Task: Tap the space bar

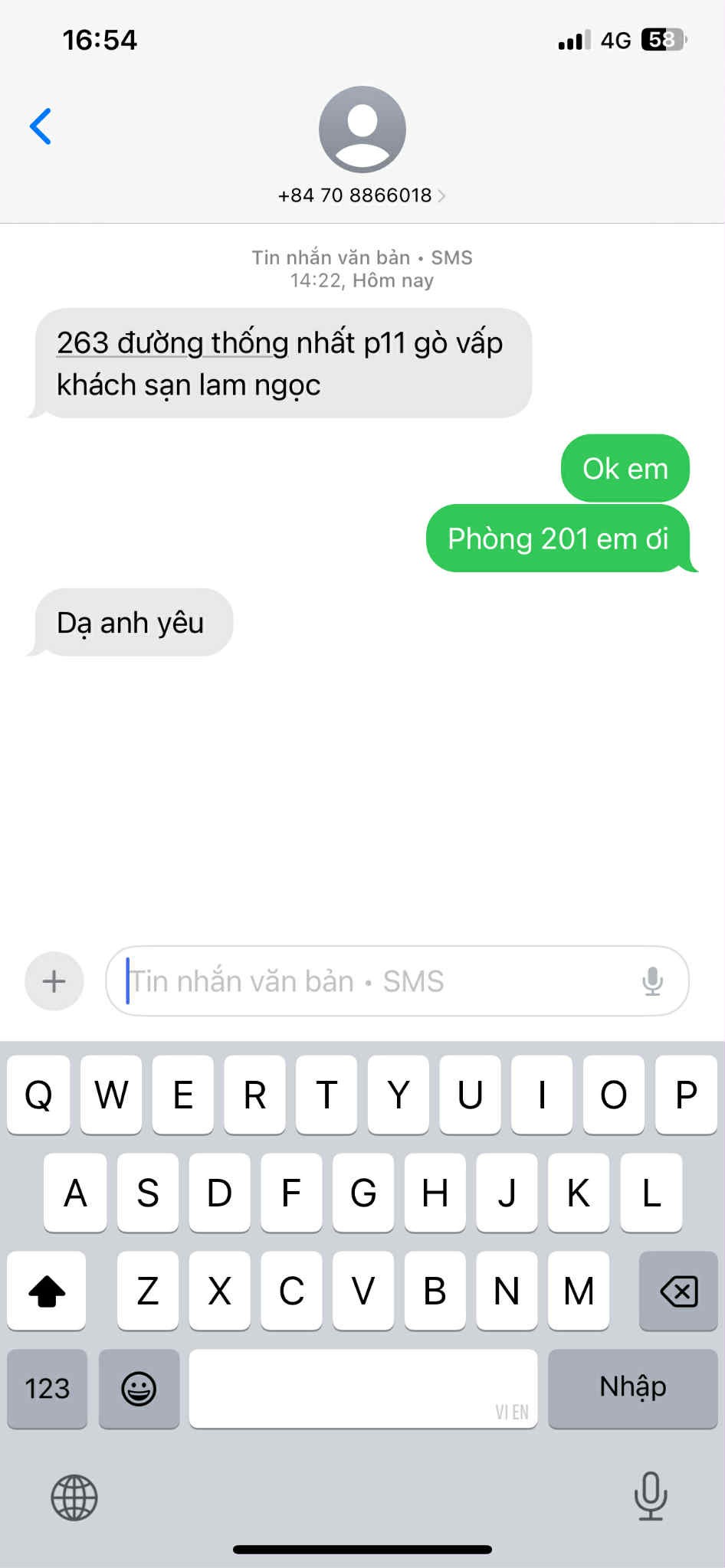Action: point(362,1389)
